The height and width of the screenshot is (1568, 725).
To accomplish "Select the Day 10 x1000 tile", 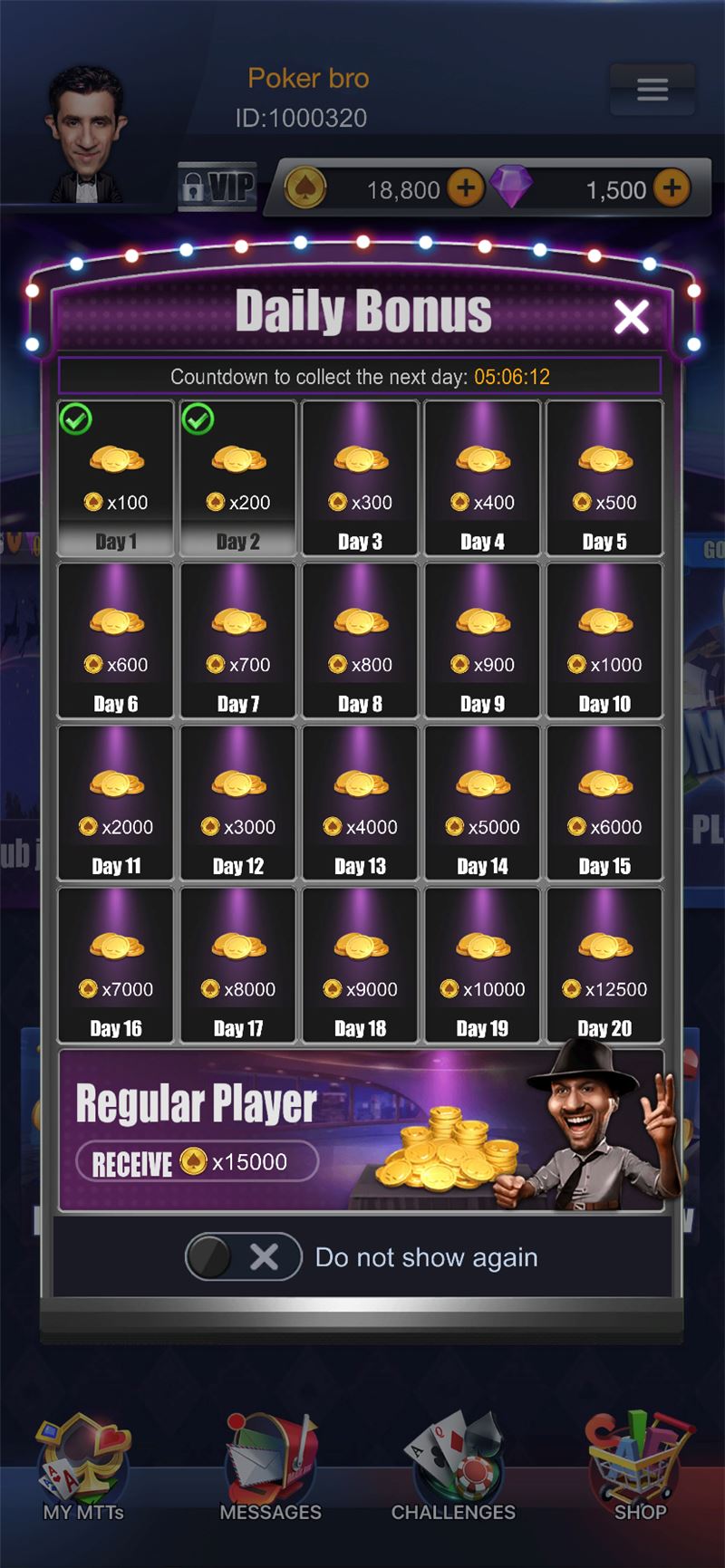I will (x=604, y=640).
